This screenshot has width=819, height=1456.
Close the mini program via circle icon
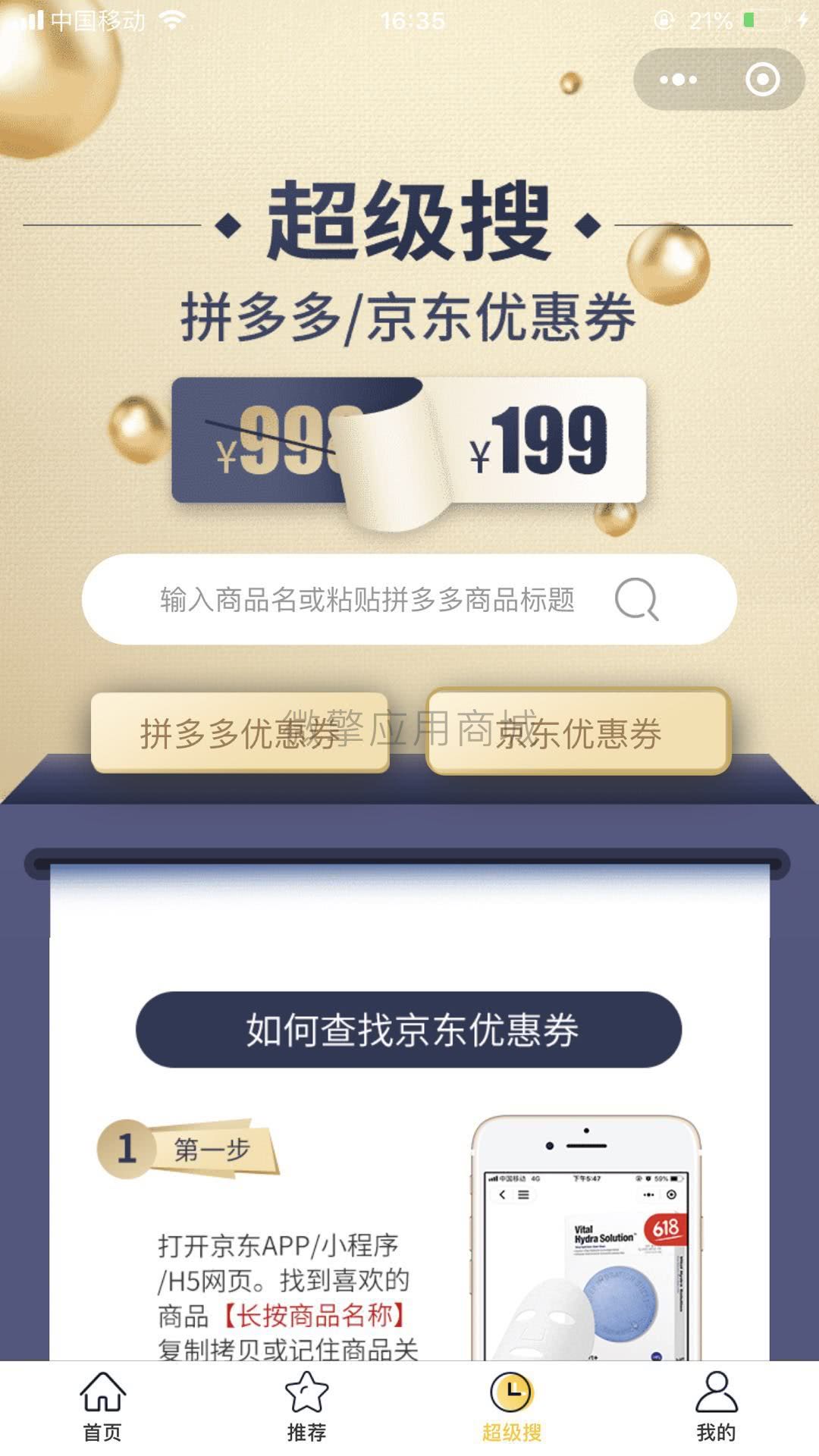tap(761, 80)
